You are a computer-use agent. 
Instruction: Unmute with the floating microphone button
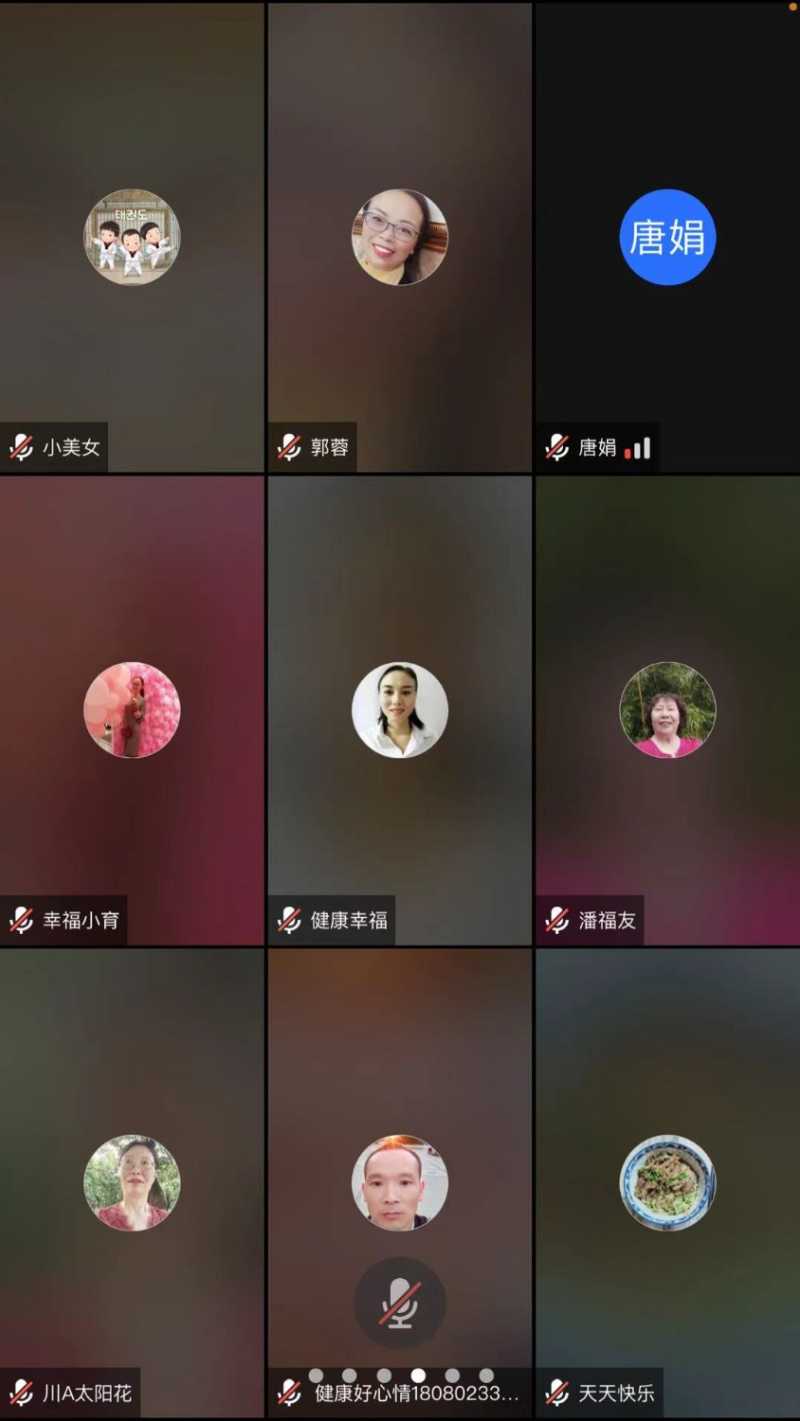[x=400, y=1303]
